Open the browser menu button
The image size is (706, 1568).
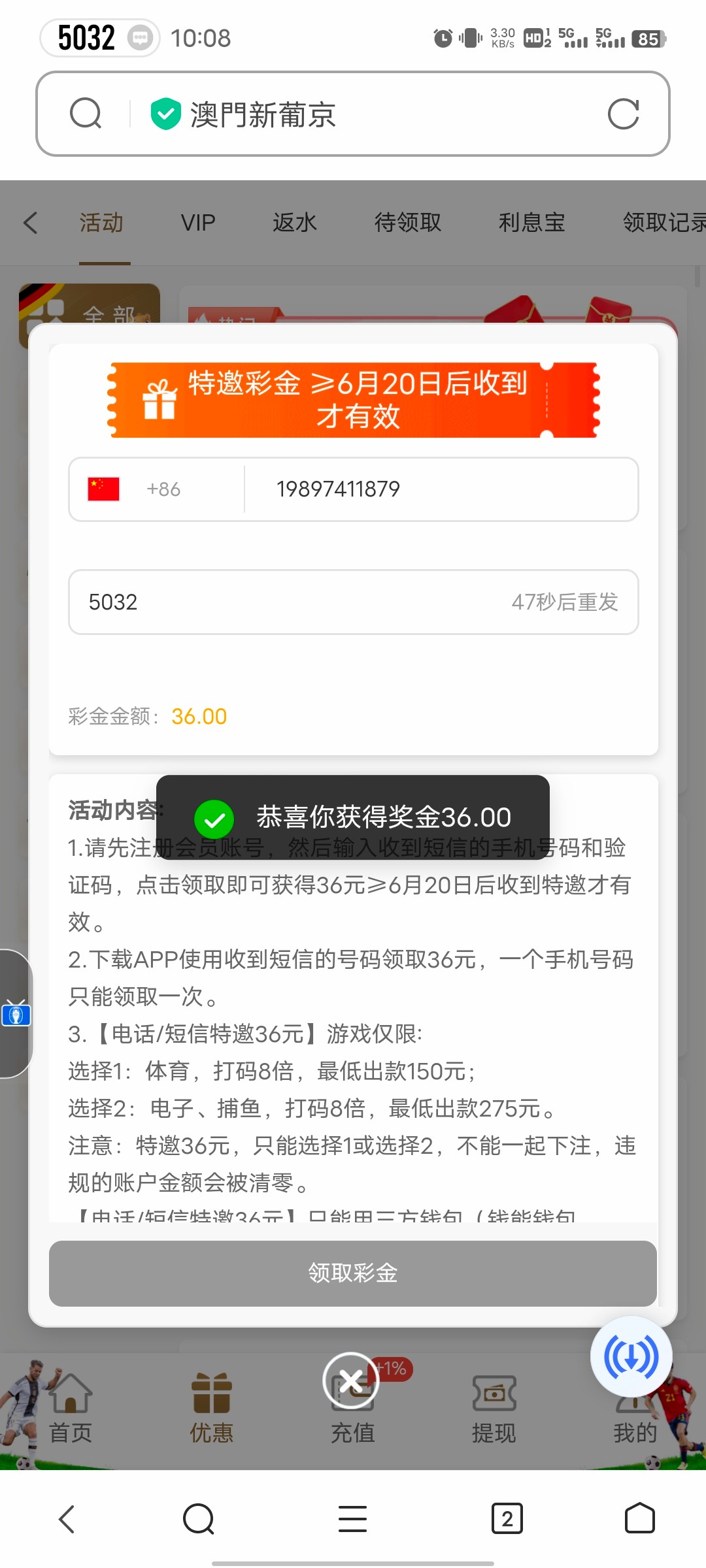click(x=352, y=1518)
